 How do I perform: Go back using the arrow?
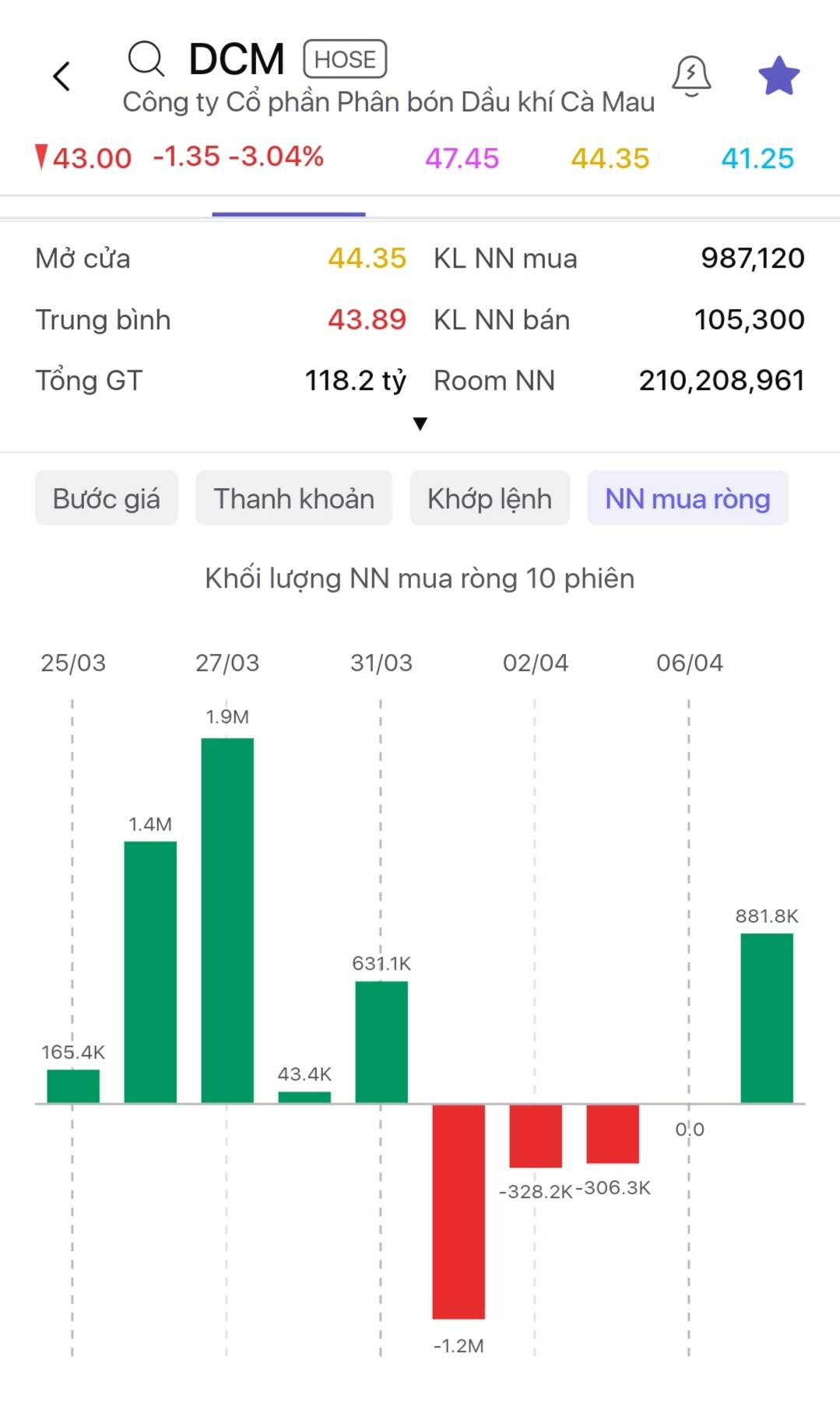pyautogui.click(x=62, y=76)
